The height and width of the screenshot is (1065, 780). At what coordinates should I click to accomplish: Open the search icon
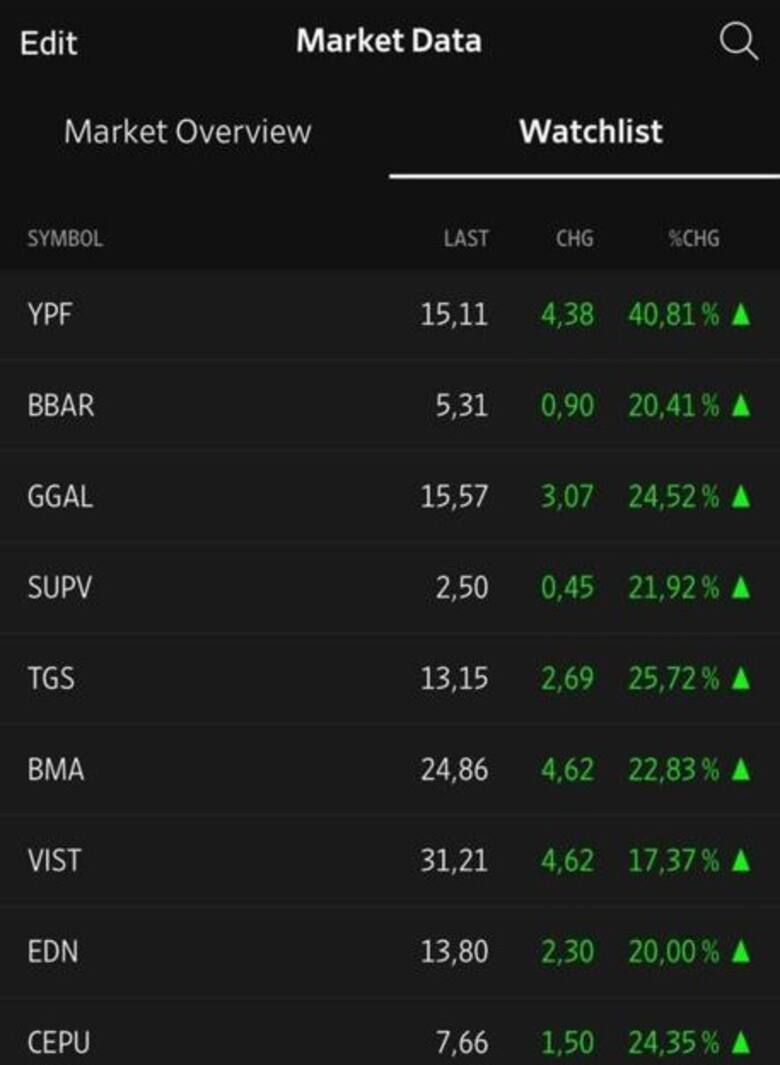[x=739, y=41]
